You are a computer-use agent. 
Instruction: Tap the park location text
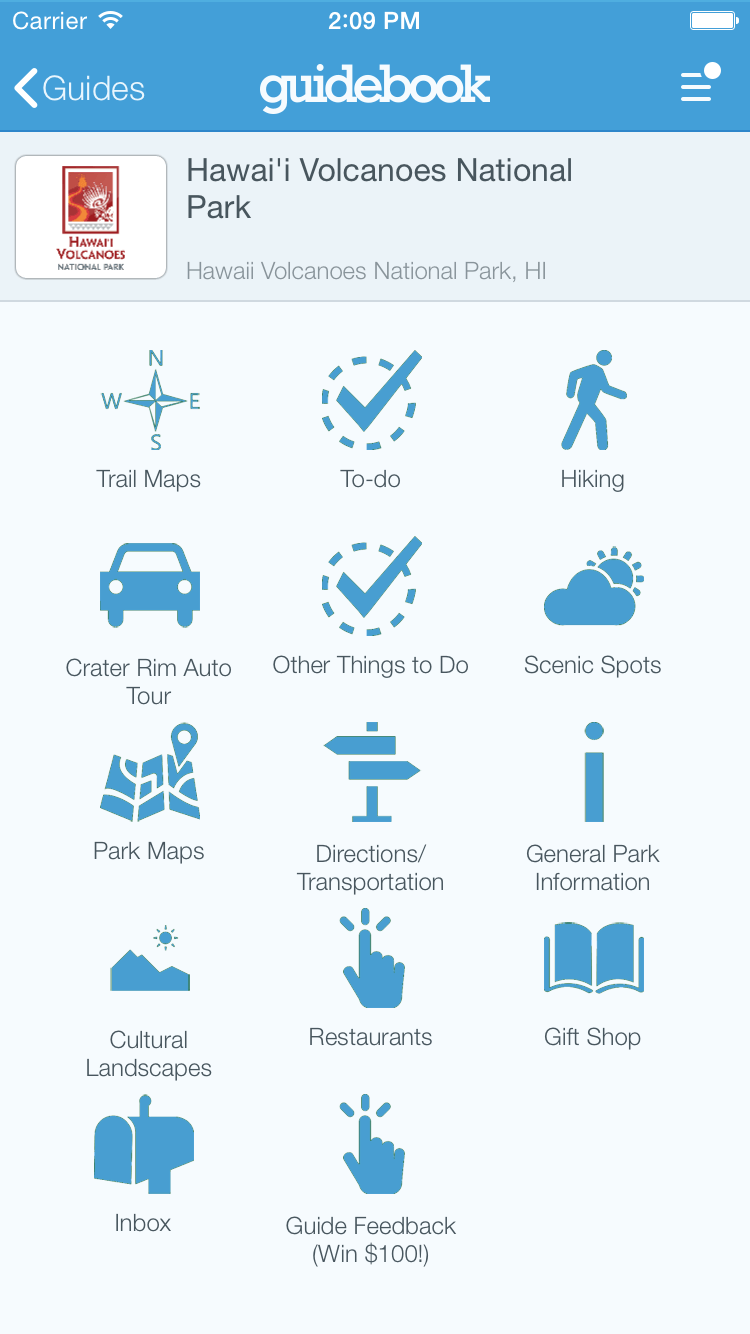coord(365,271)
